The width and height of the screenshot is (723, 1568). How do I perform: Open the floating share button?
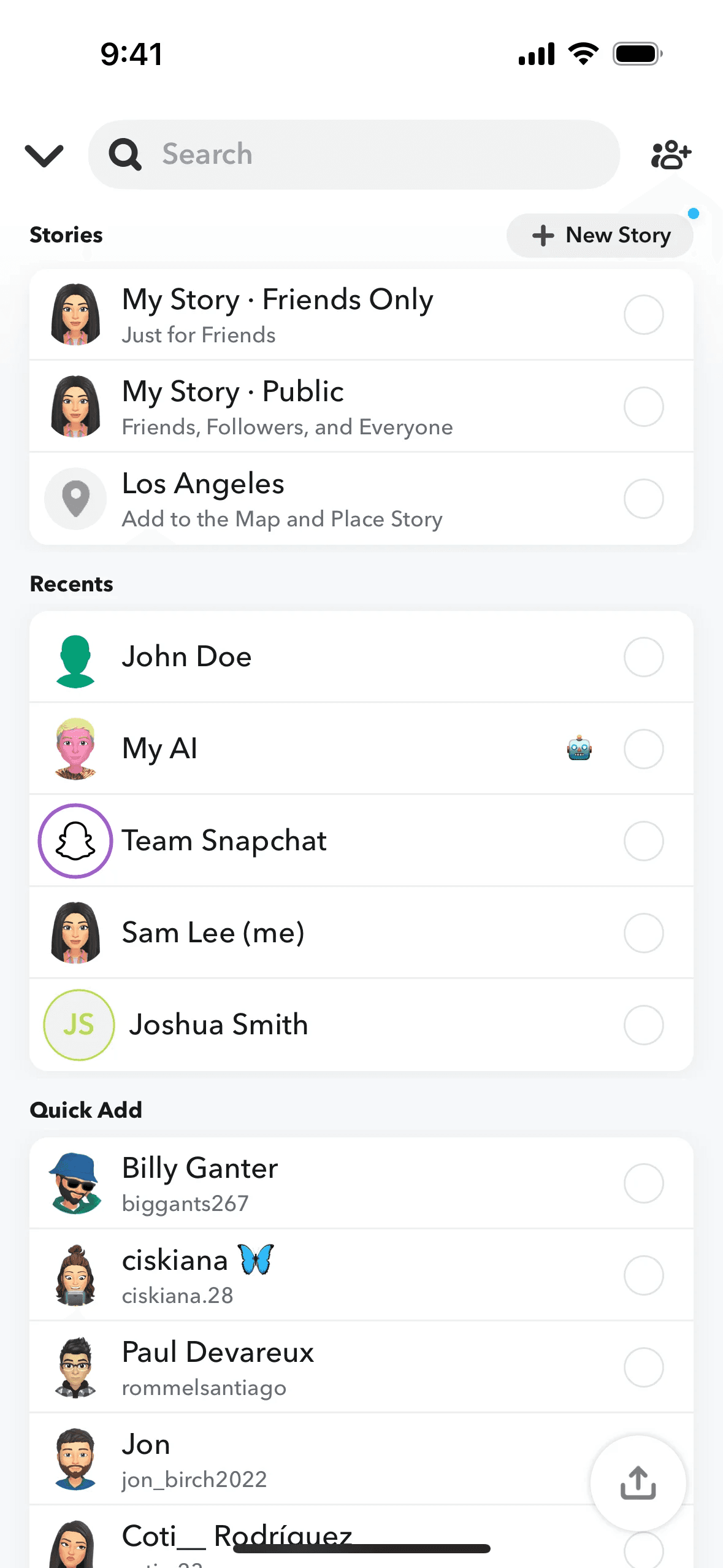(x=638, y=1483)
